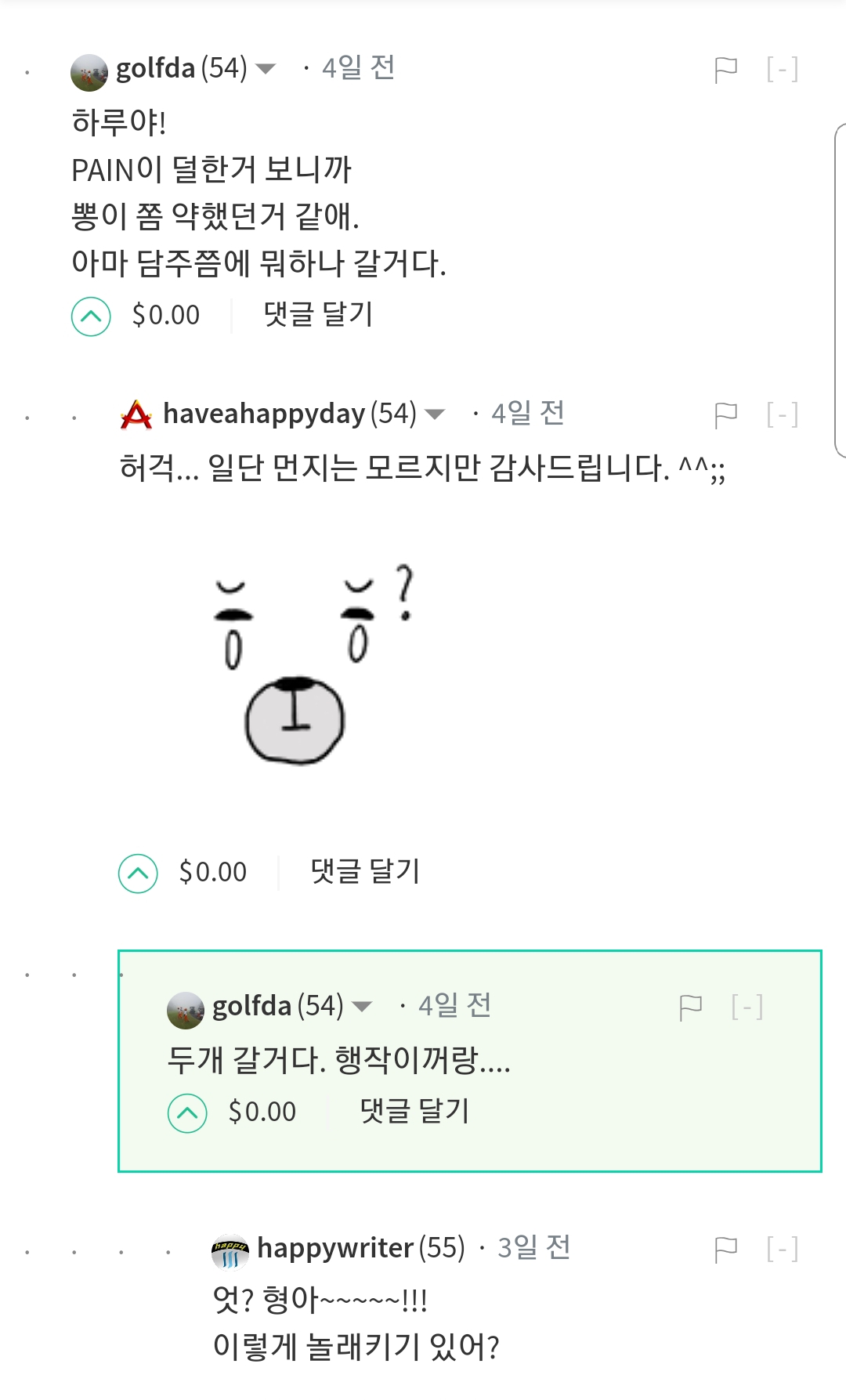Open dropdown next to haveahappyday's name
846x1400 pixels.
435,414
